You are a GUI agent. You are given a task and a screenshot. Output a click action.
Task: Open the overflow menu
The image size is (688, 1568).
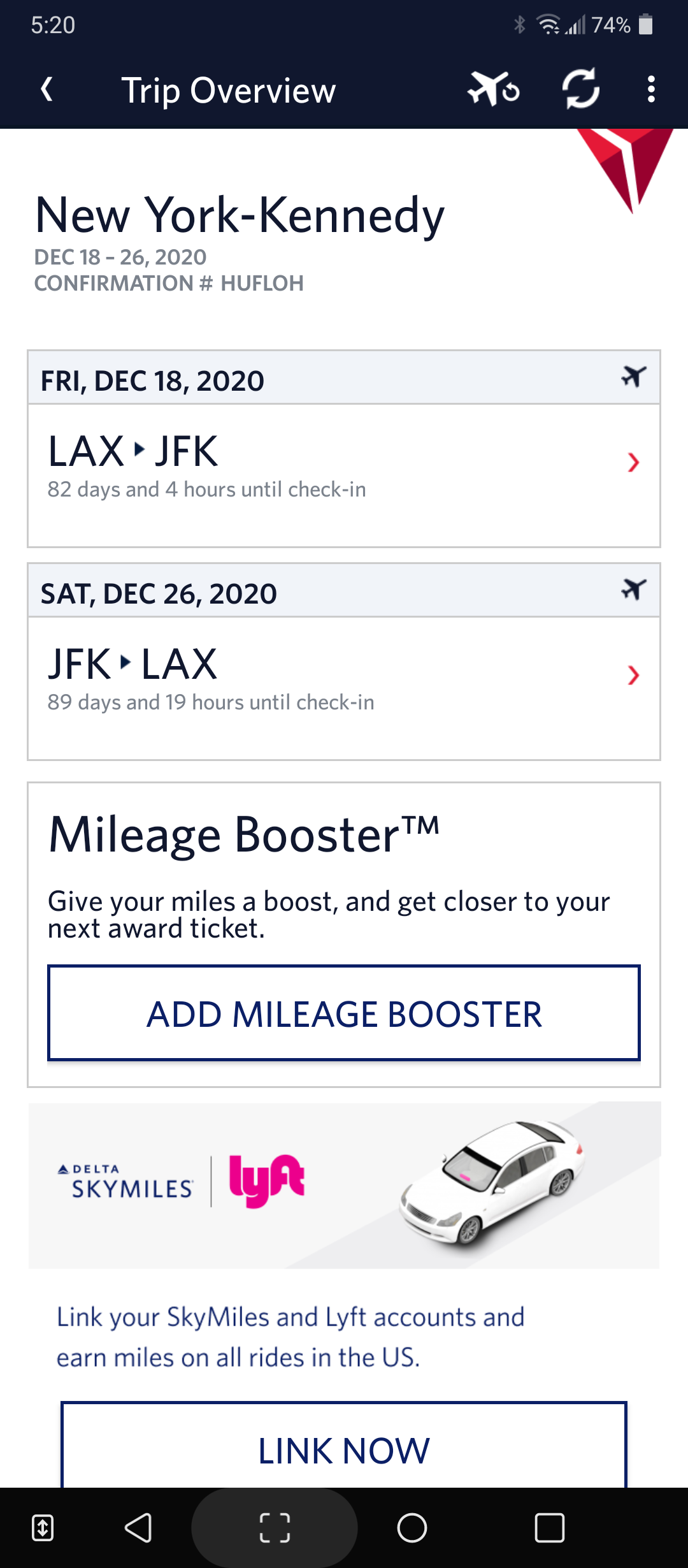point(650,89)
